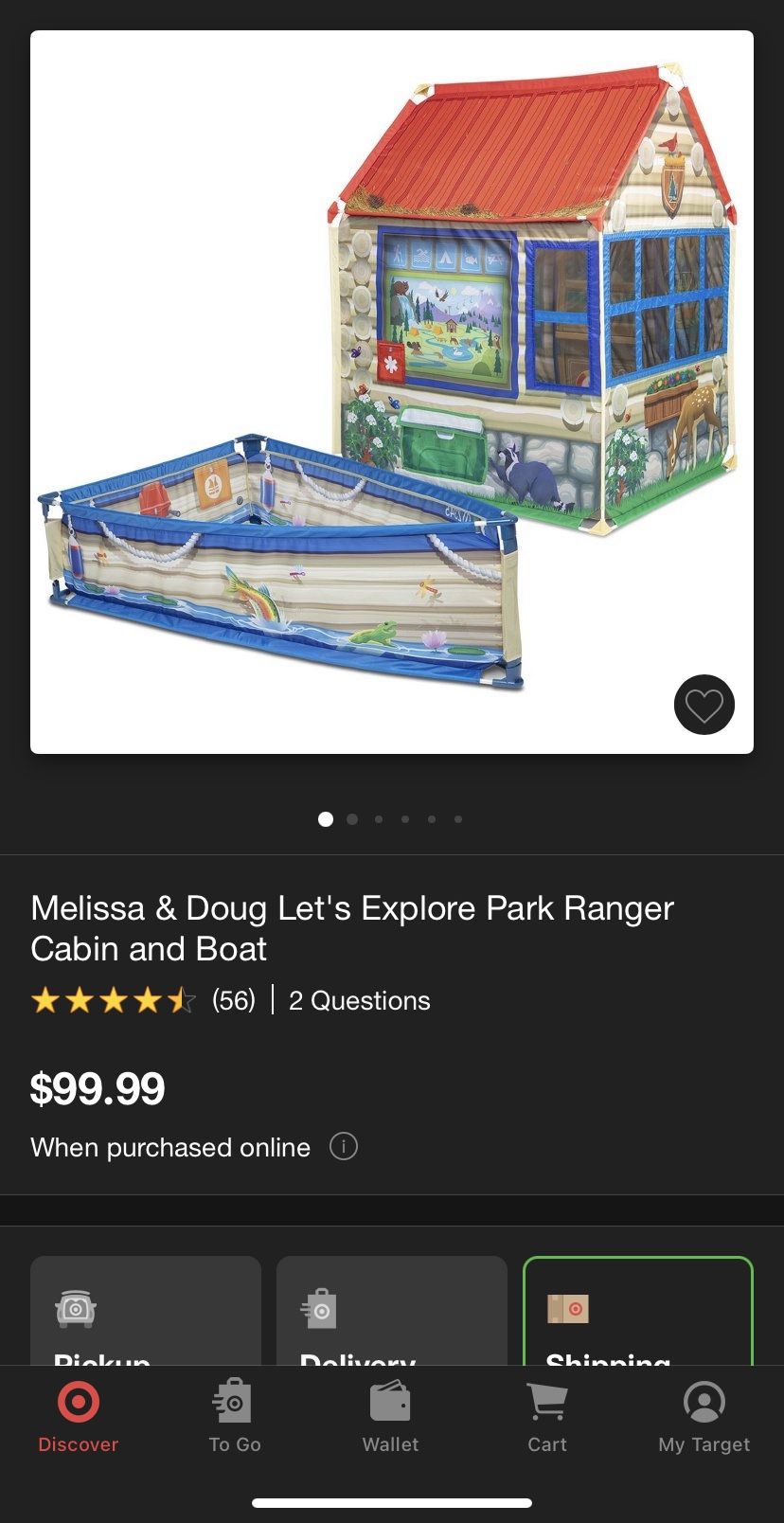
Task: Open the My Target account tab
Action: 704,1417
